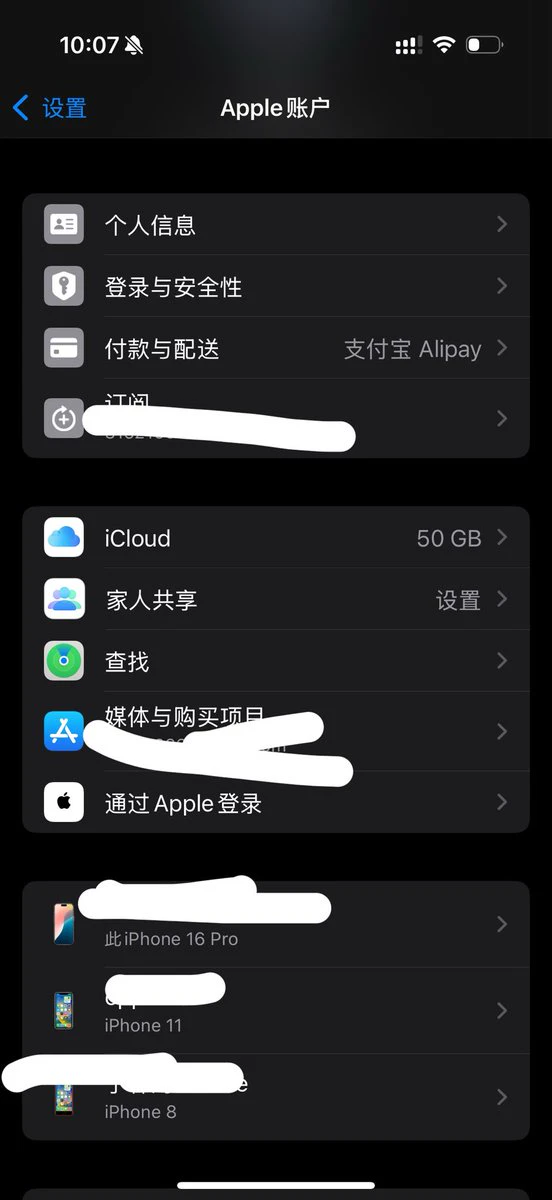View the iPhone 8 device details
The image size is (552, 1200).
(x=276, y=1097)
